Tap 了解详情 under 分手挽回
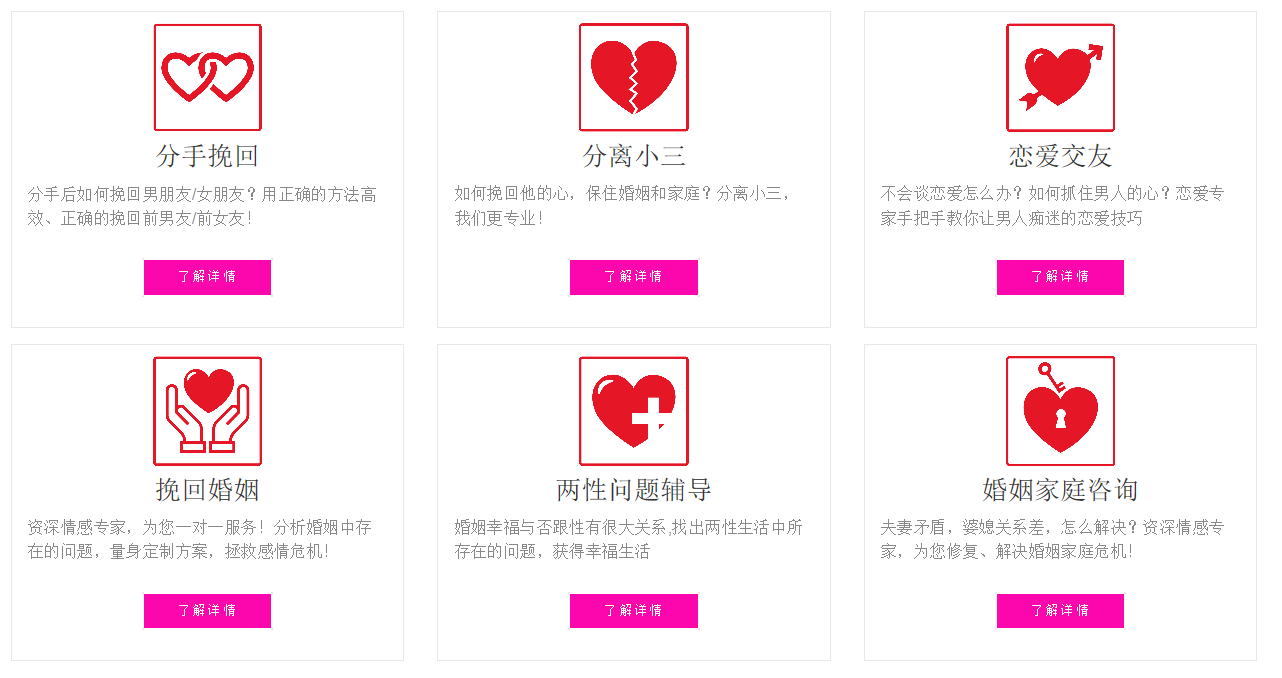 tap(207, 277)
